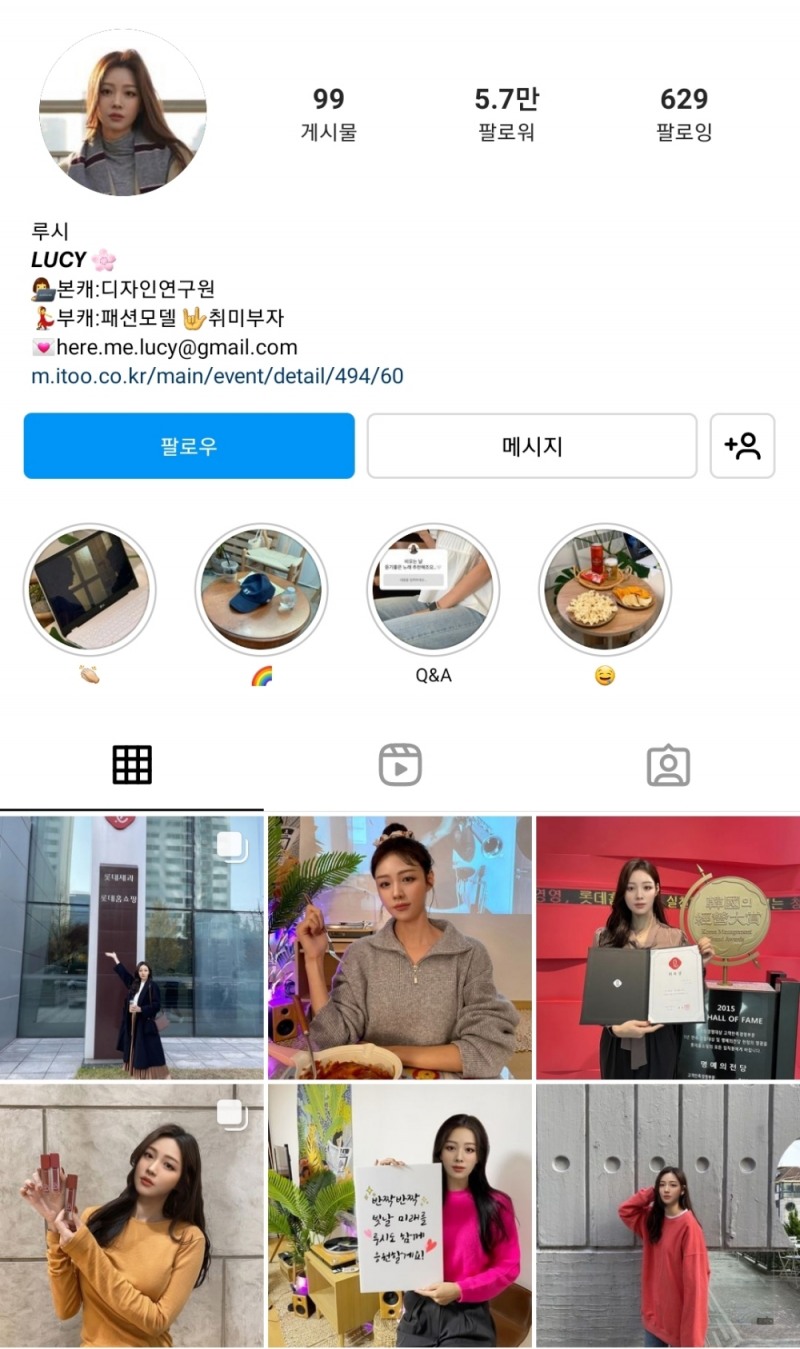
Task: Open the smiling emoji story highlight
Action: pos(604,589)
